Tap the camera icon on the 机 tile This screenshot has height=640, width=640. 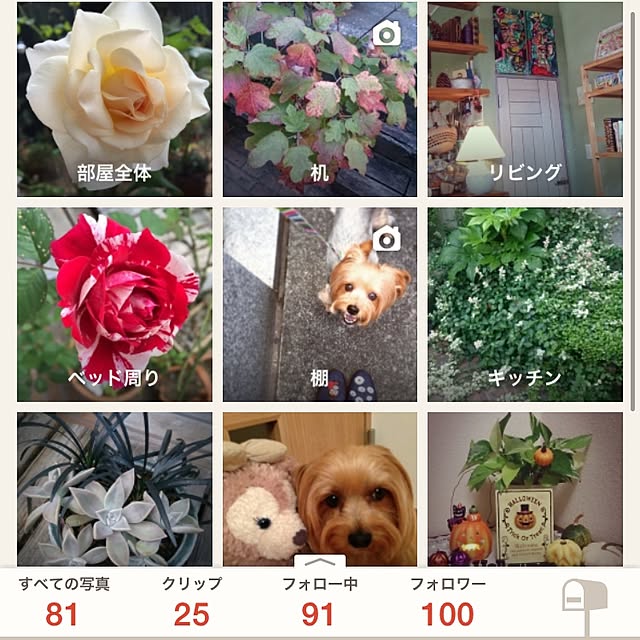386,35
